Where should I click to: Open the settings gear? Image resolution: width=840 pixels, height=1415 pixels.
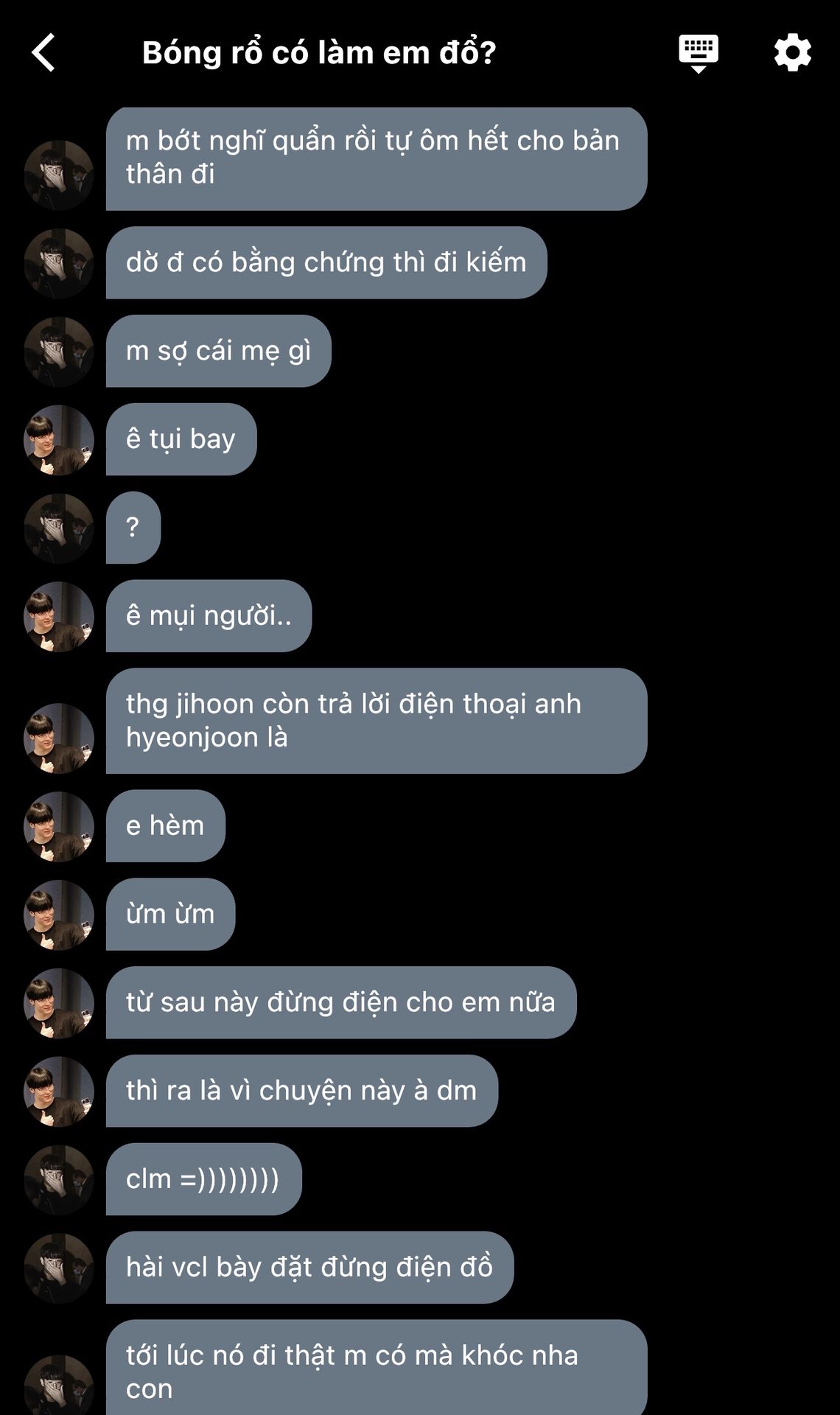click(792, 53)
